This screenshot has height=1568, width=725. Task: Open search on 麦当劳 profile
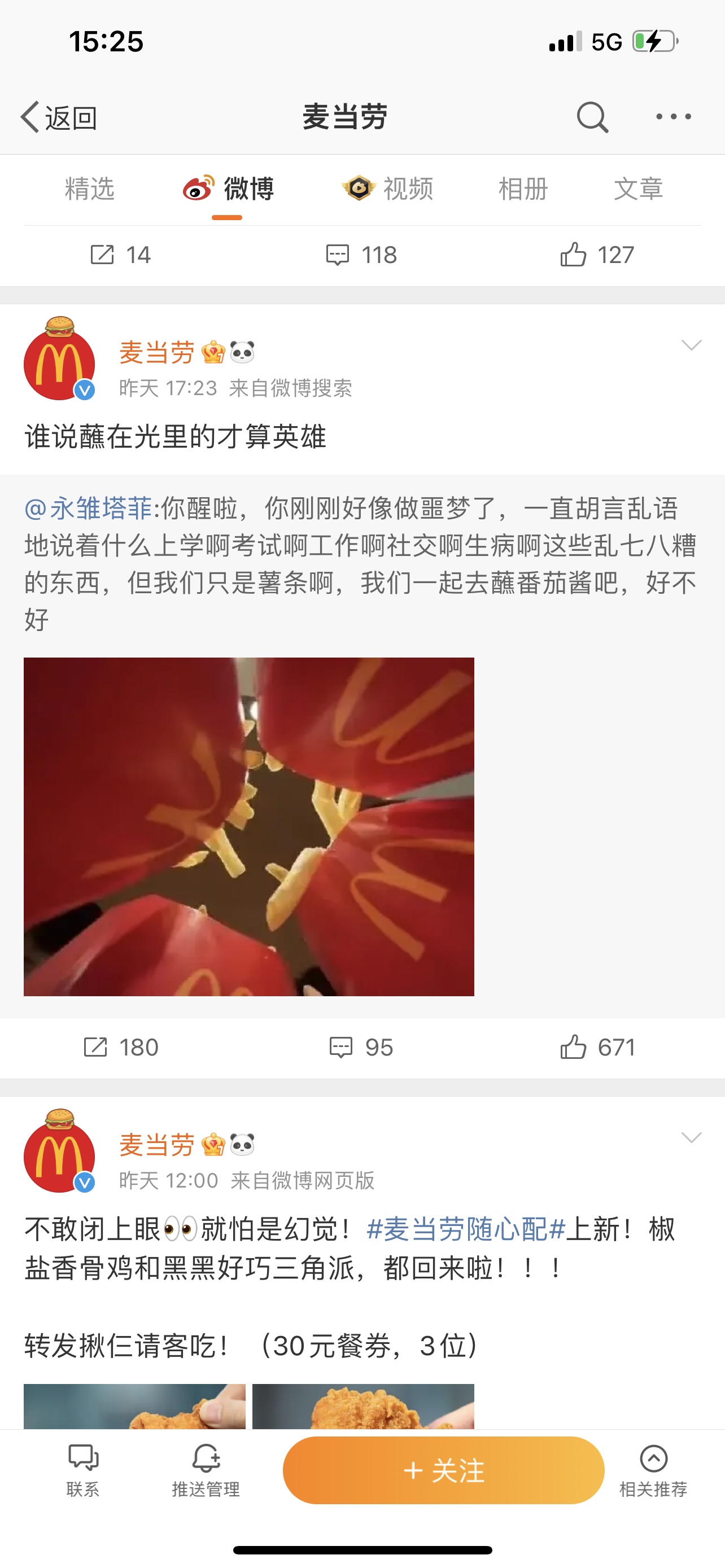(592, 117)
